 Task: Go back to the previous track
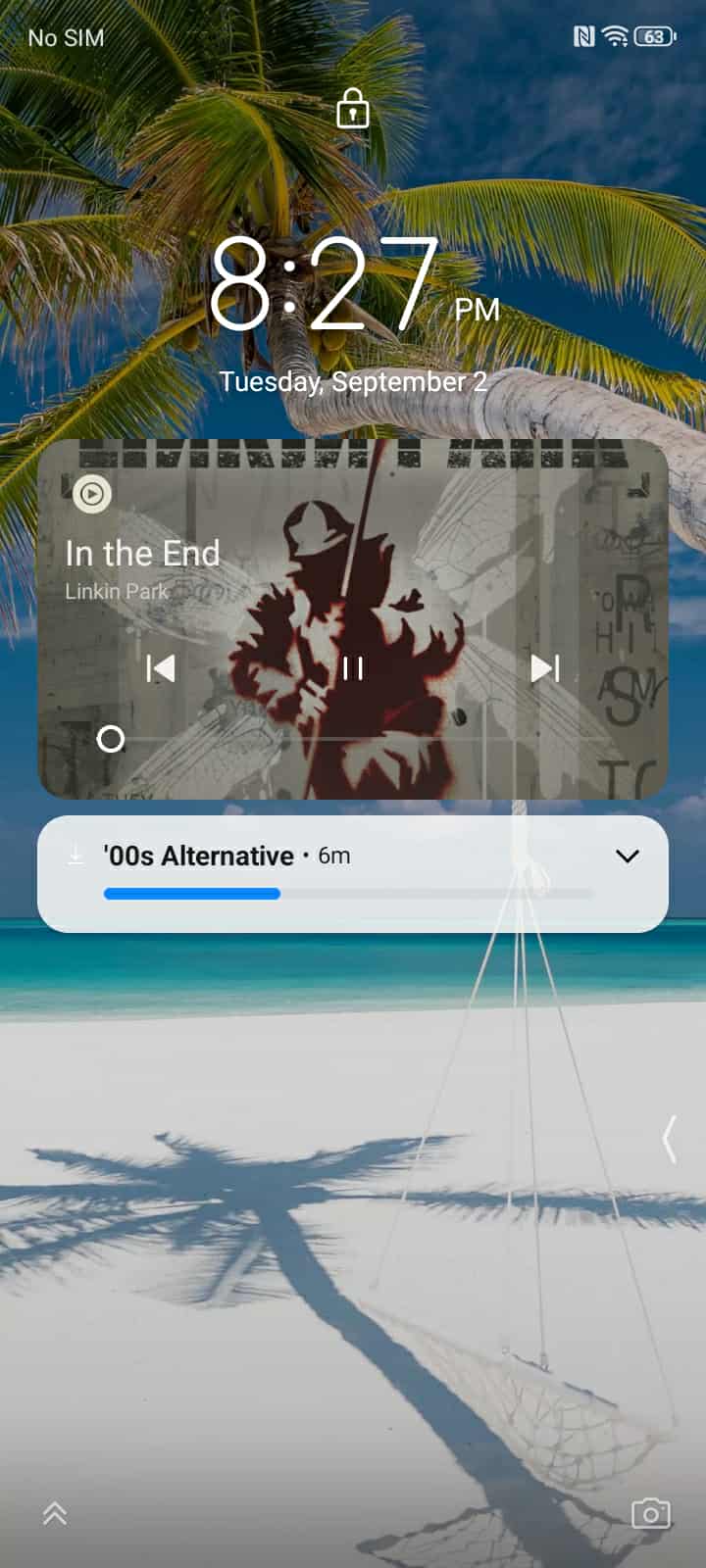pyautogui.click(x=160, y=668)
